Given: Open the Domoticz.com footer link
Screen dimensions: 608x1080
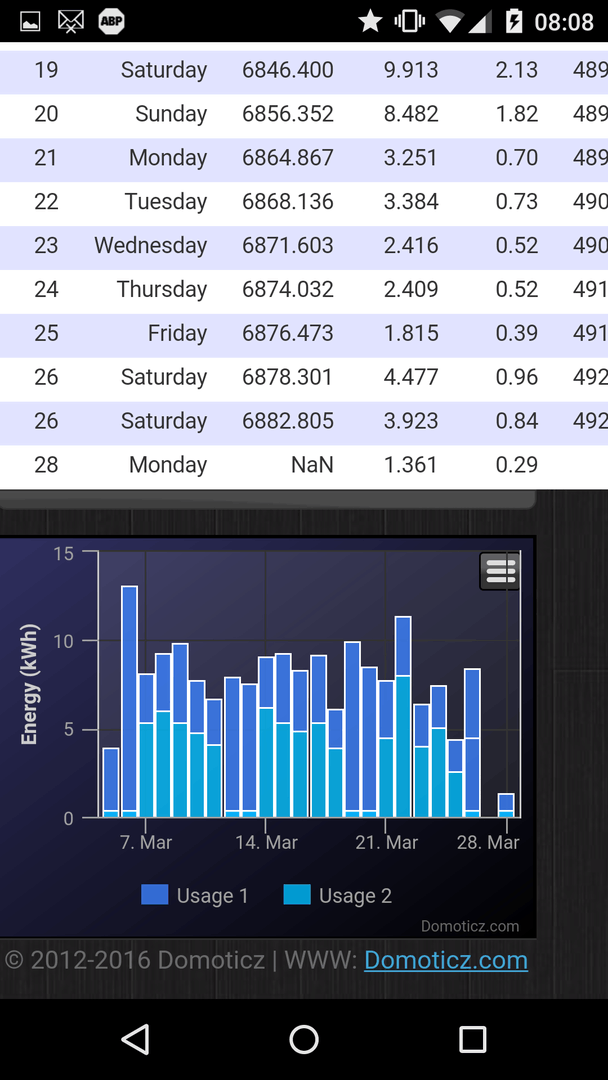Looking at the screenshot, I should pyautogui.click(x=445, y=960).
